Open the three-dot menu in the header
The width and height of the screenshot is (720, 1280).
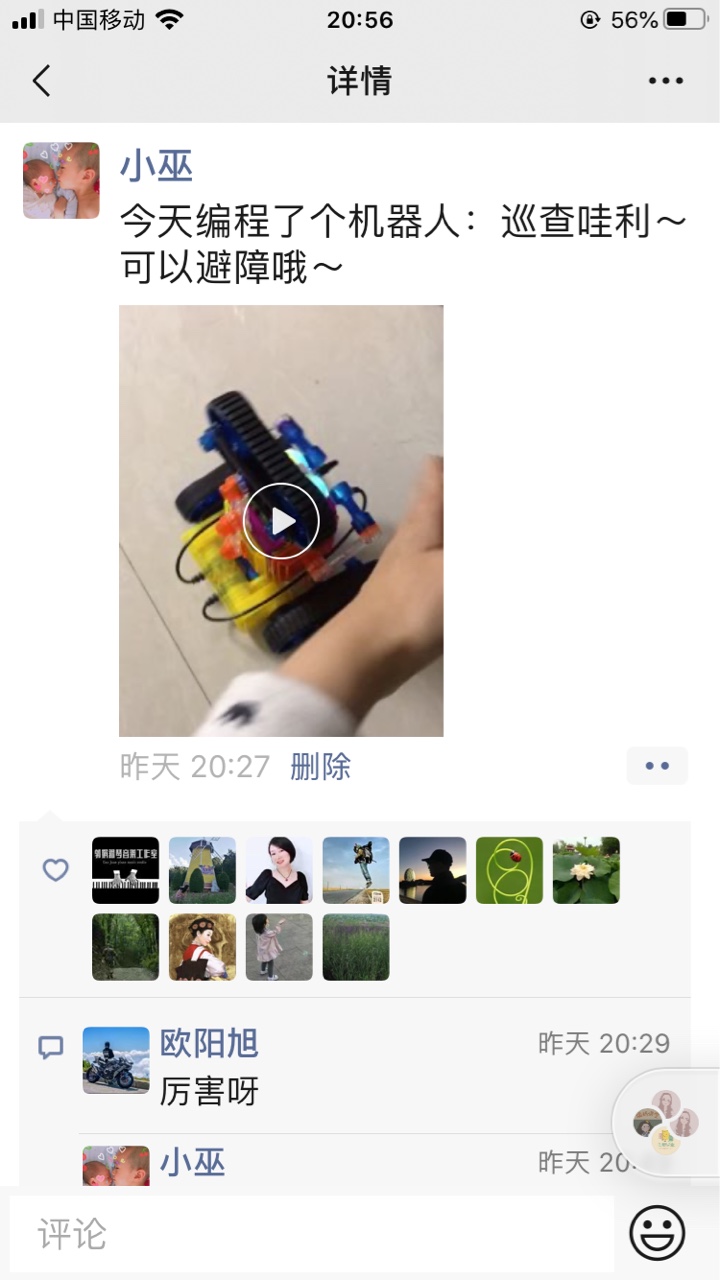[x=665, y=81]
